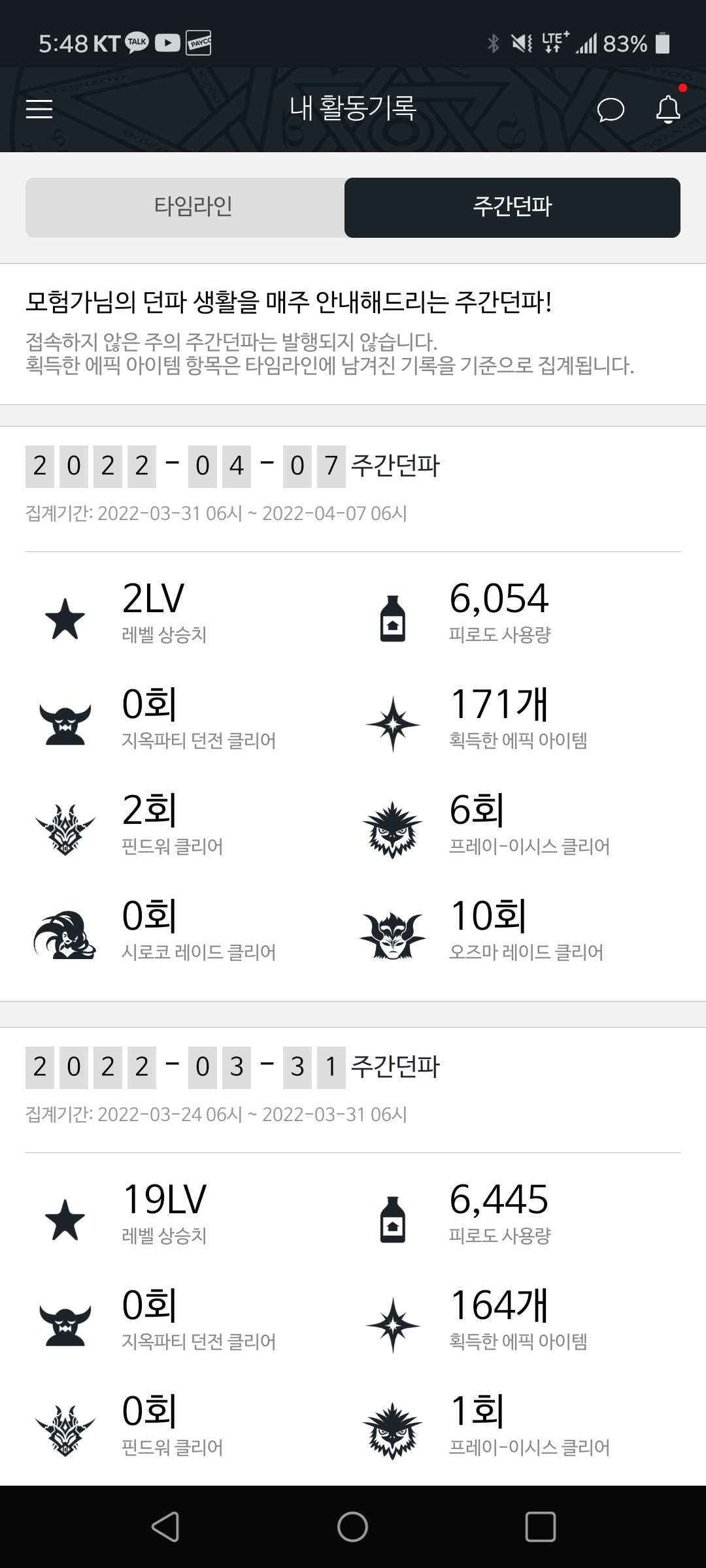Viewport: 706px width, 1568px height.
Task: Open the hamburger drawer menu
Action: click(39, 109)
